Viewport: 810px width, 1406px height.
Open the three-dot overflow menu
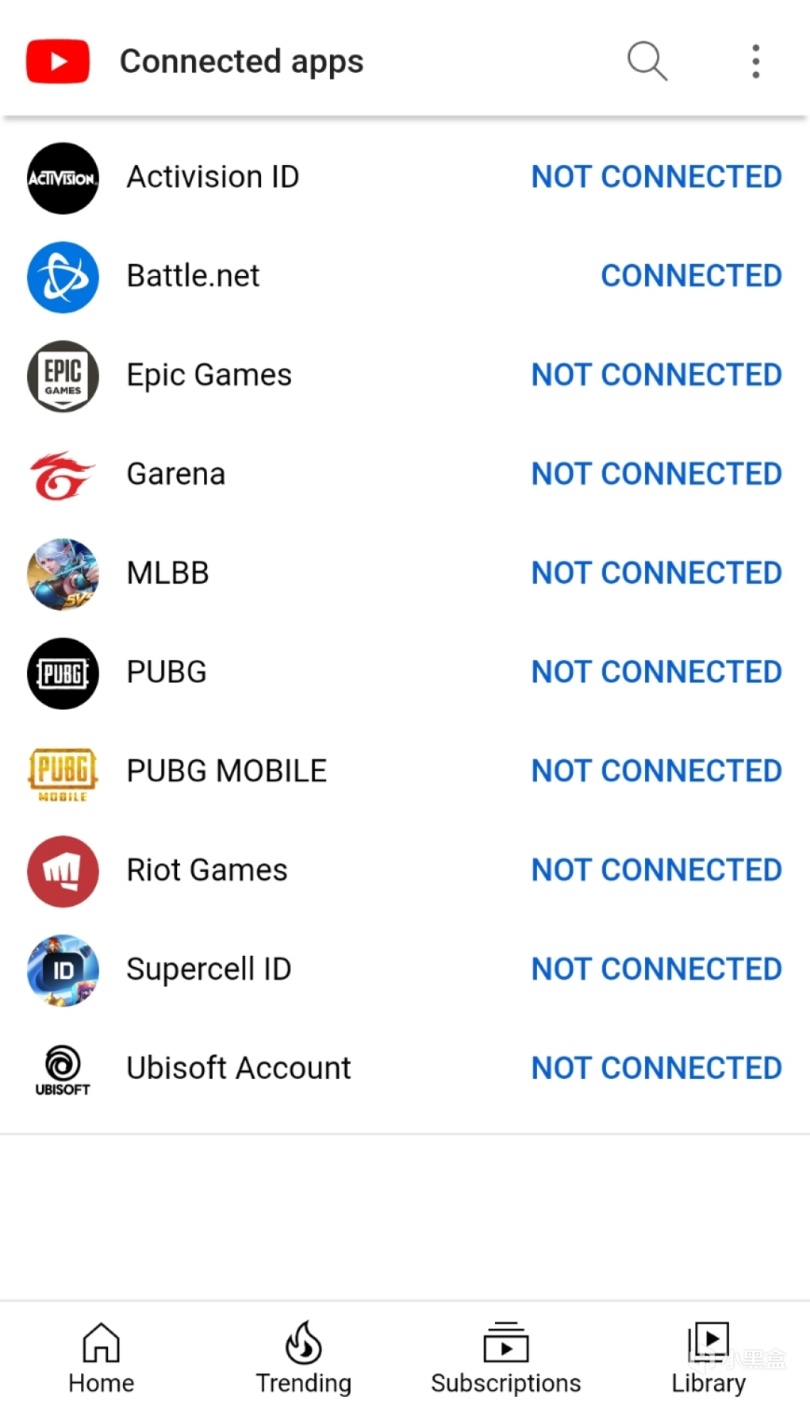756,62
